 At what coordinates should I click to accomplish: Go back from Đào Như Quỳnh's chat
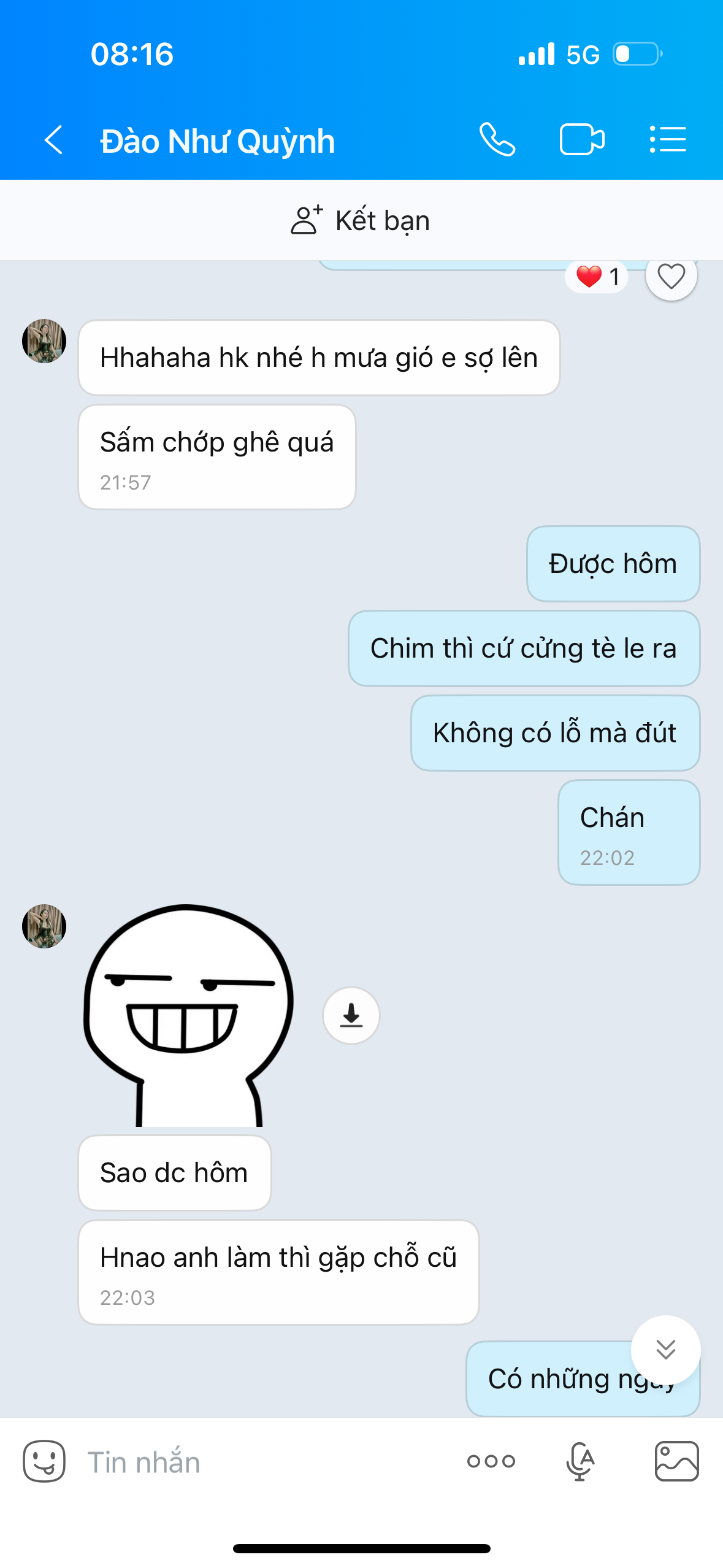click(x=54, y=140)
